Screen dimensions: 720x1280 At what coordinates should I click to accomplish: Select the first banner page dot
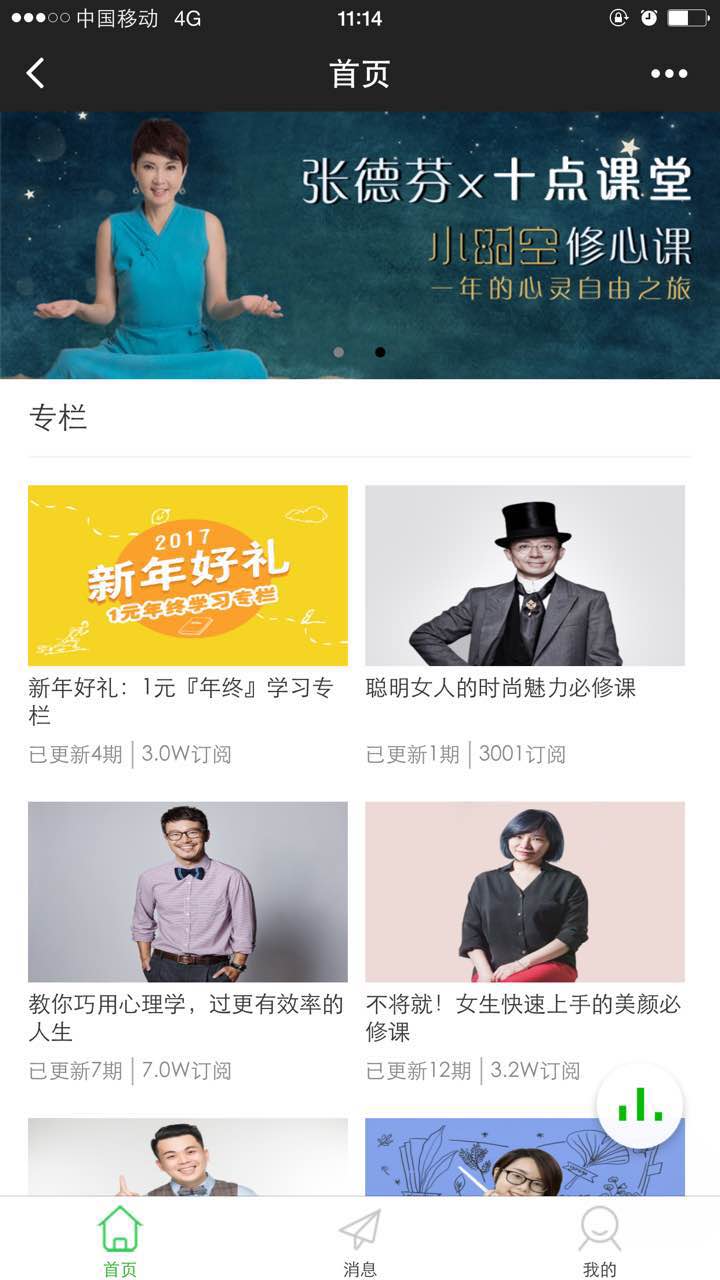(338, 352)
